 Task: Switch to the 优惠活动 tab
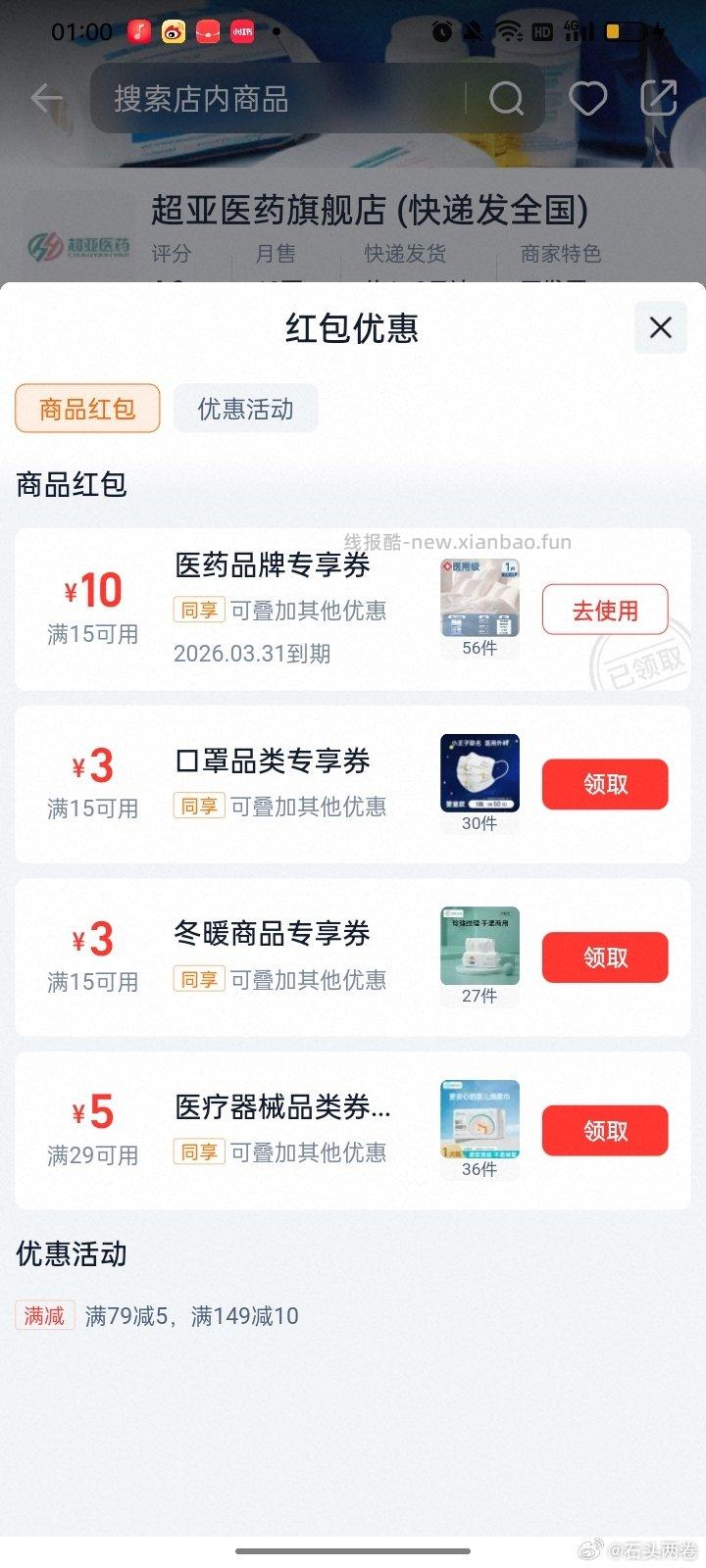click(x=245, y=409)
